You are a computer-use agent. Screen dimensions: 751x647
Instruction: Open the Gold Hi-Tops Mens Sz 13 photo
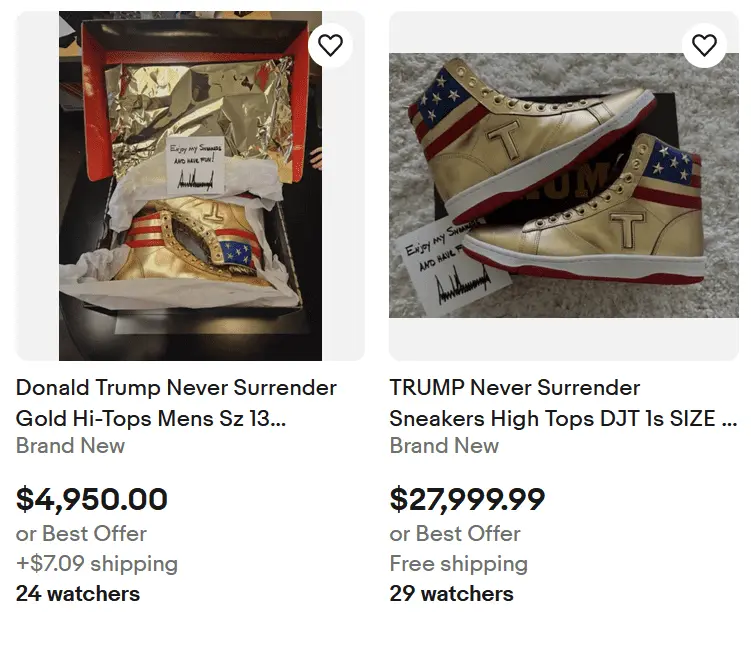pos(190,200)
